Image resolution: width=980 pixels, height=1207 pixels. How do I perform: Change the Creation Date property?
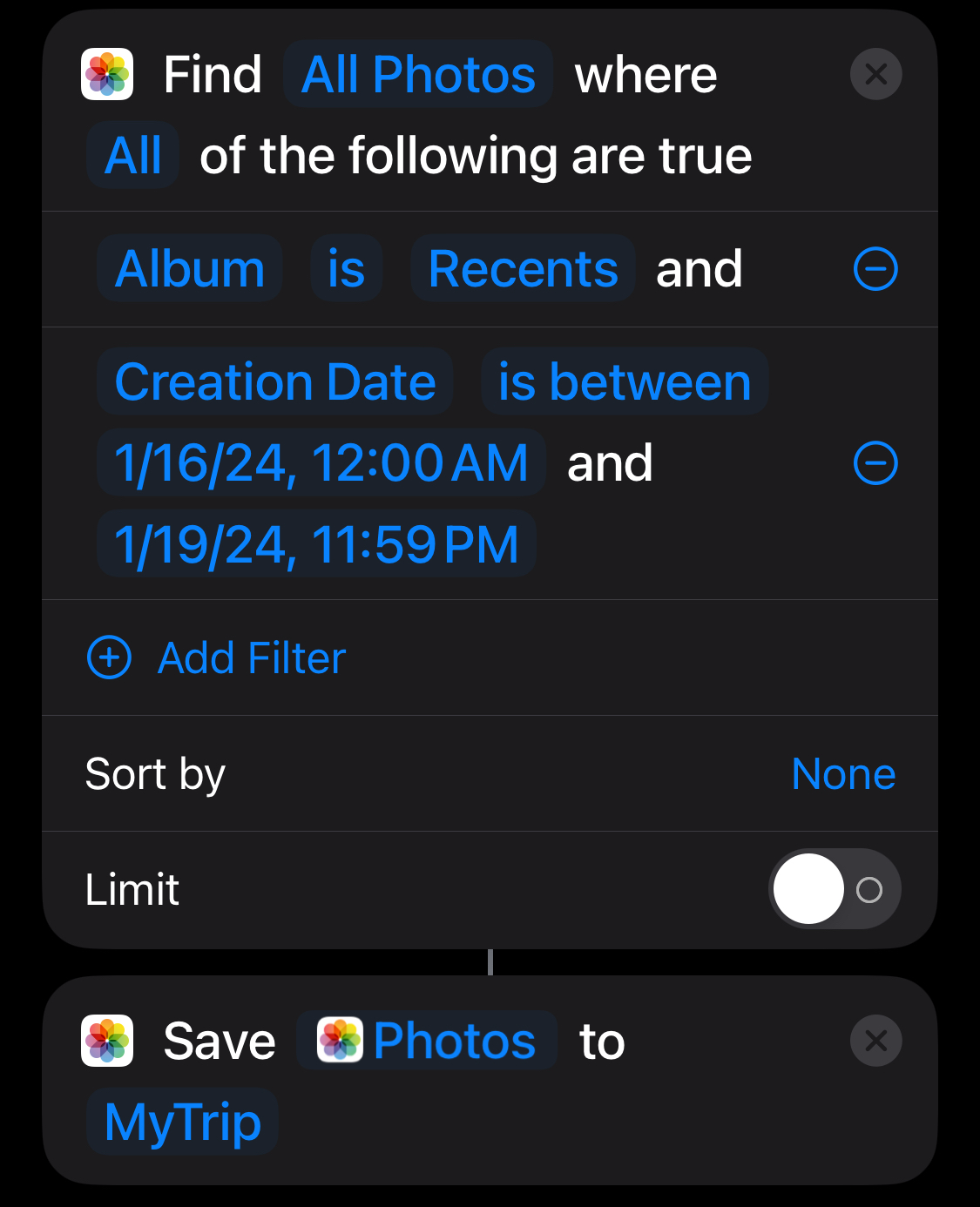pos(275,381)
